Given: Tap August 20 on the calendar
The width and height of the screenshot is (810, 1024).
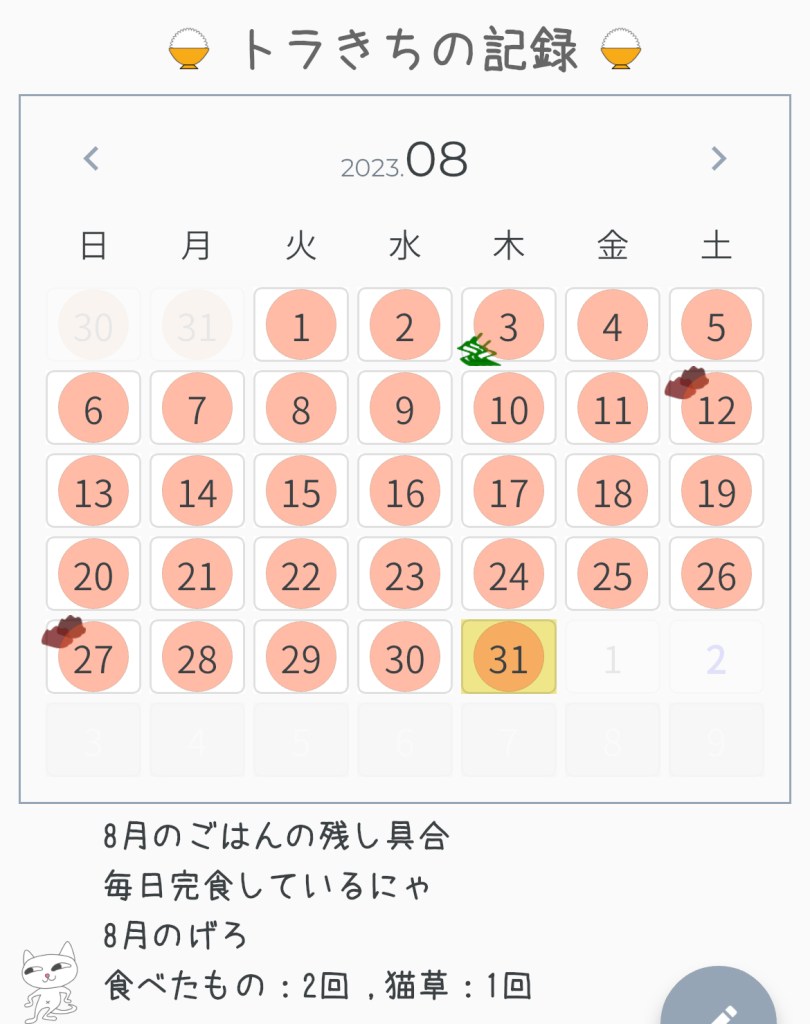Looking at the screenshot, I should (93, 574).
